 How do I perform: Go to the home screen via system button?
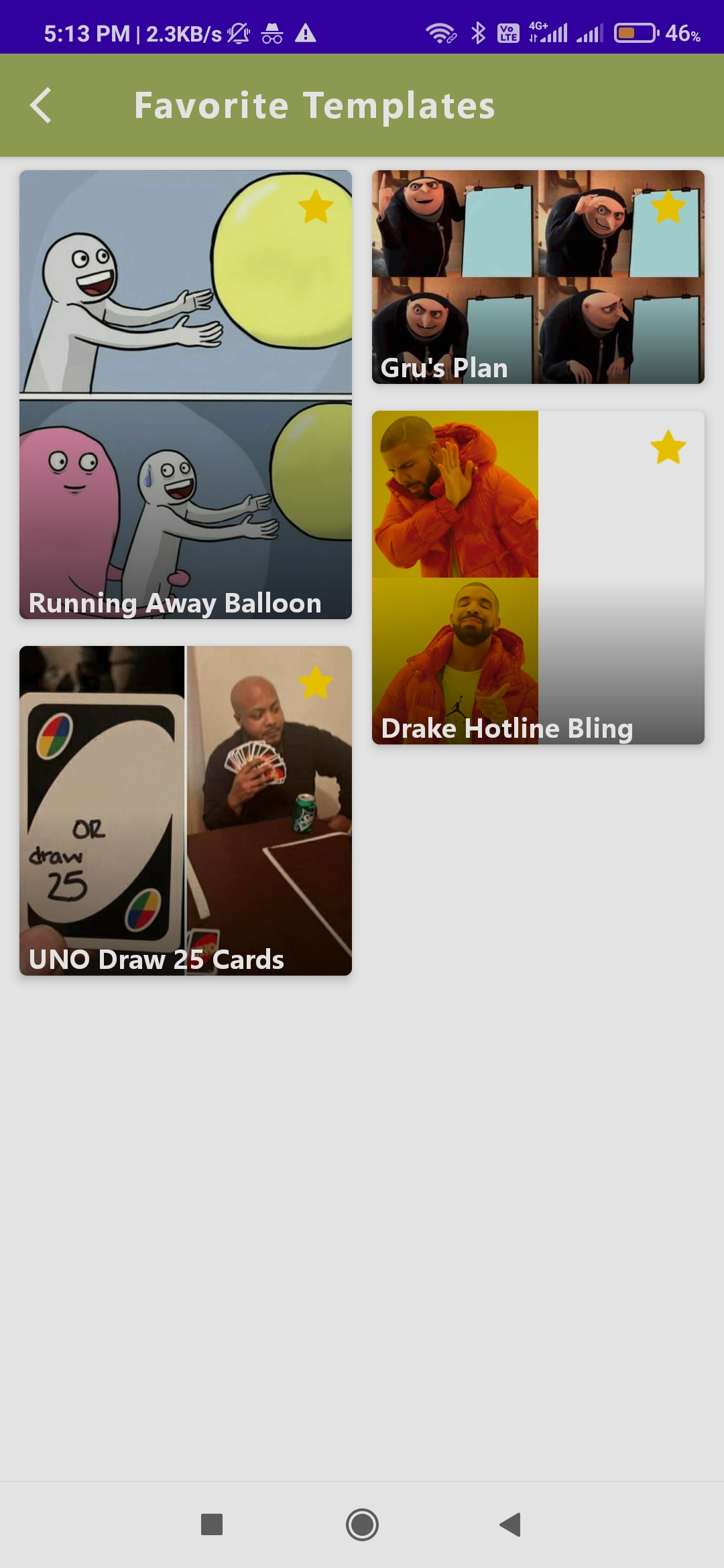pyautogui.click(x=362, y=1524)
